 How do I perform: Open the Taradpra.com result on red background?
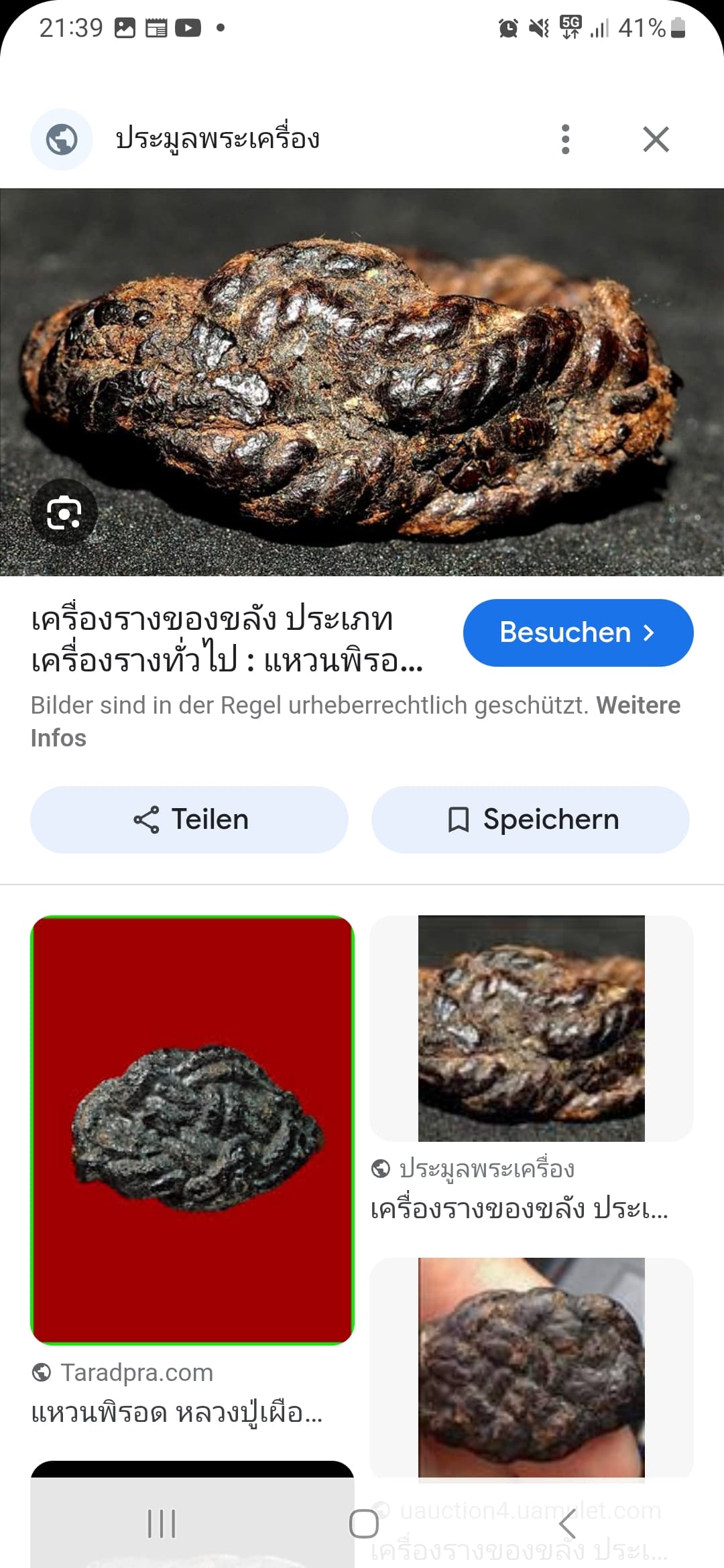tap(192, 1130)
